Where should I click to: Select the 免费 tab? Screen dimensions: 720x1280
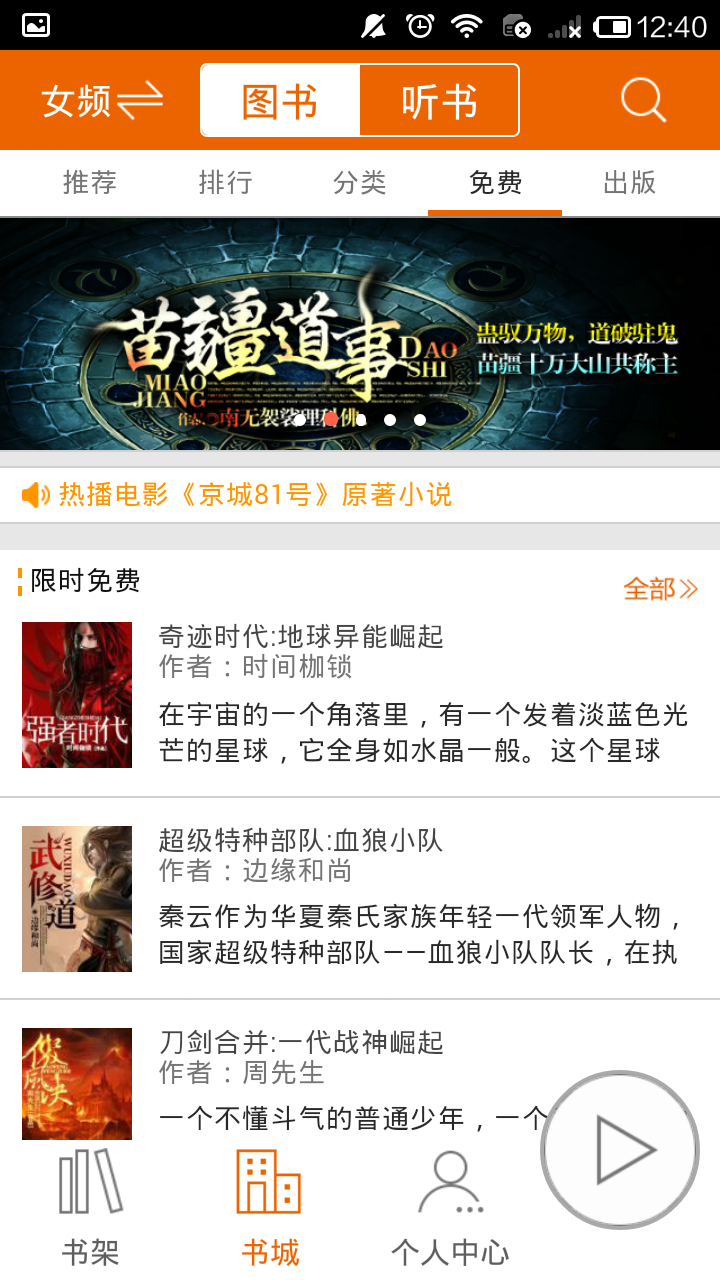(495, 183)
